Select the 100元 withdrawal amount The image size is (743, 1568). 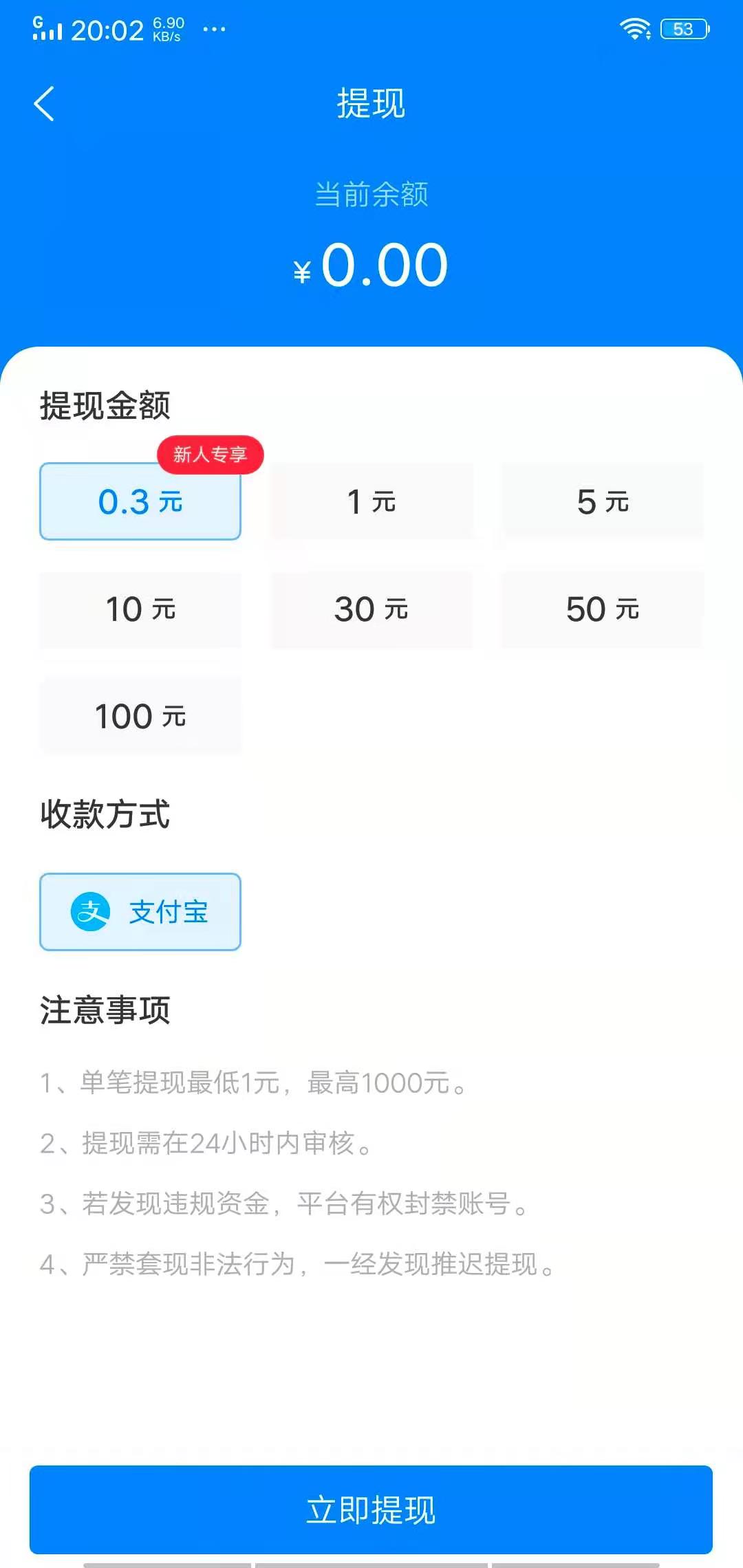click(x=140, y=715)
